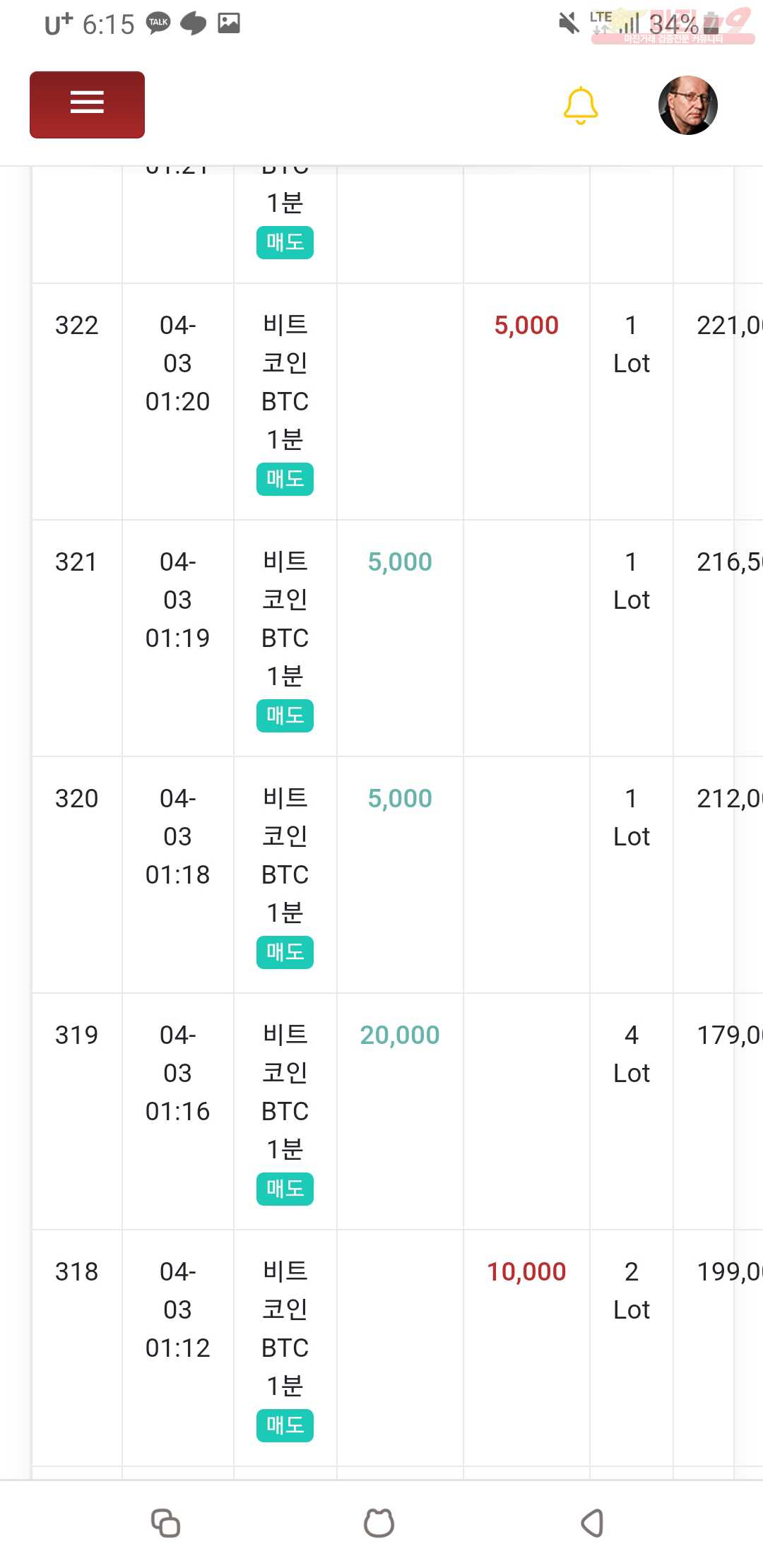The height and width of the screenshot is (1568, 763).
Task: Open the red hamburger menu
Action: pyautogui.click(x=87, y=105)
